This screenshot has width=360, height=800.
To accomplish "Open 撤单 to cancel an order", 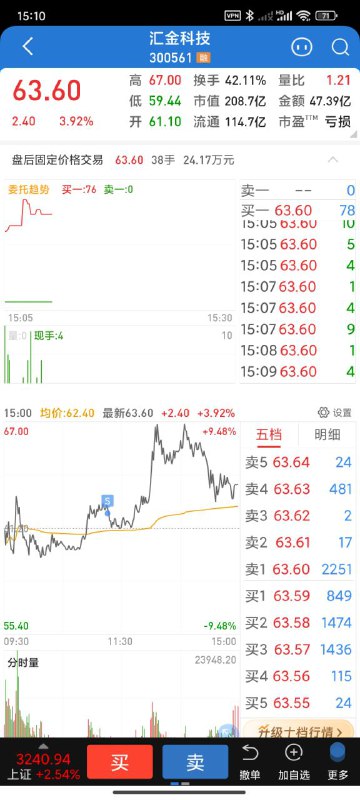I will [x=250, y=762].
